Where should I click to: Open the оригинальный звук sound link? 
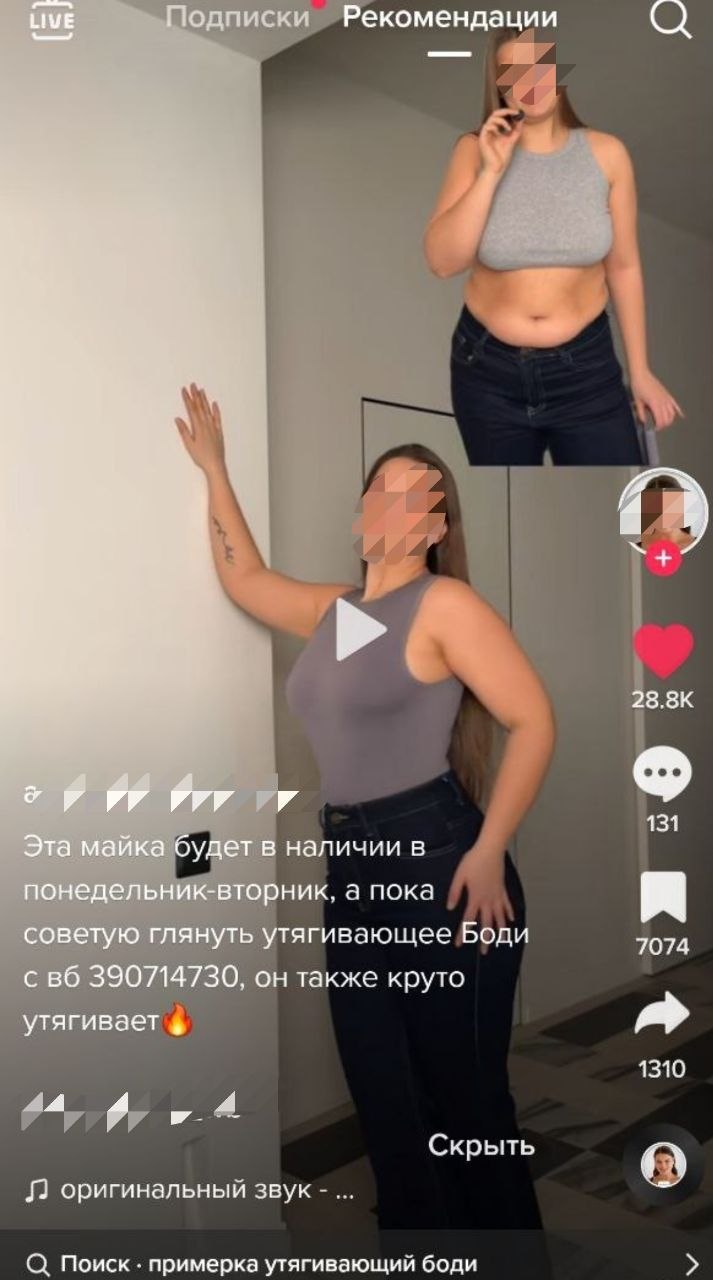coord(205,1191)
